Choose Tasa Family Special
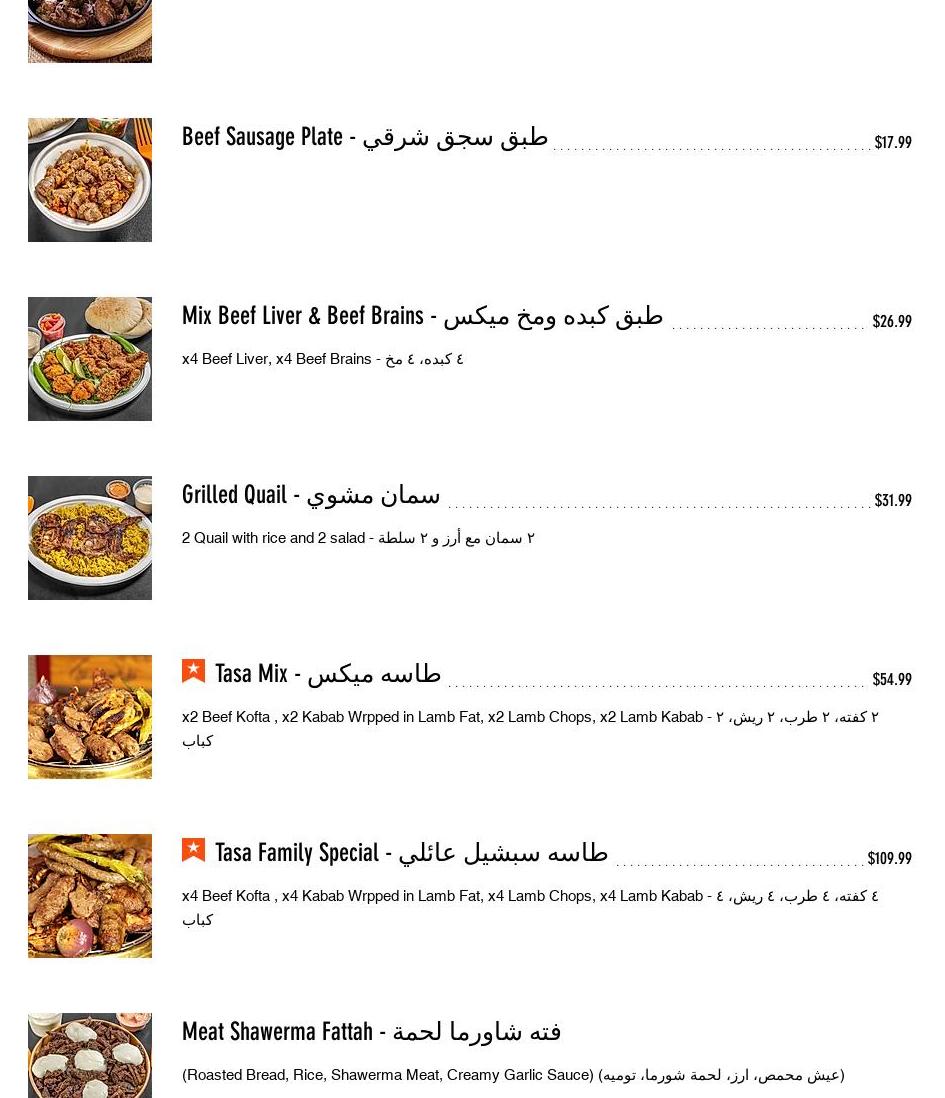This screenshot has height=1098, width=945. pos(410,853)
